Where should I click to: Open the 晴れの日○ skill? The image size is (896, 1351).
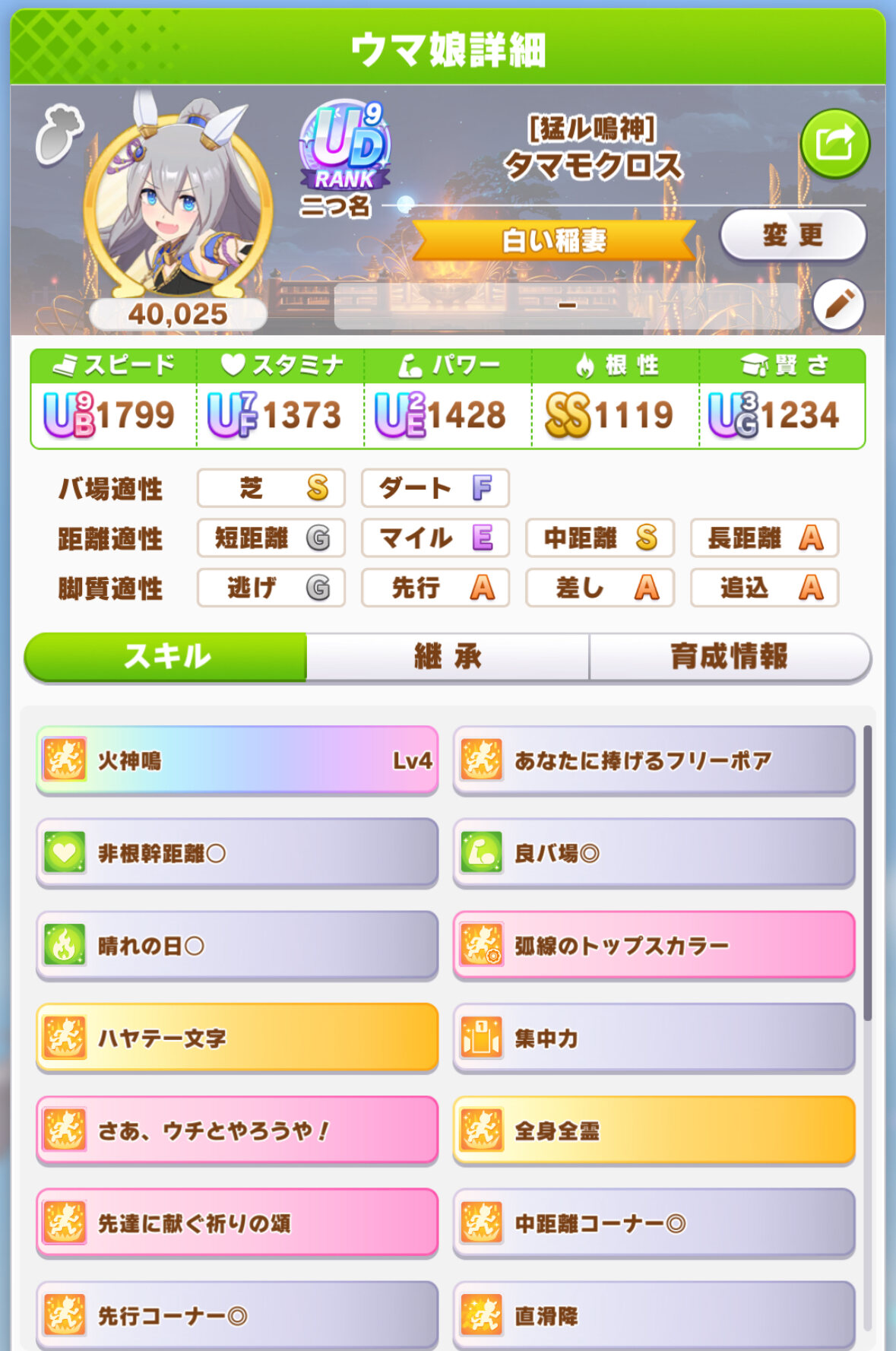237,946
